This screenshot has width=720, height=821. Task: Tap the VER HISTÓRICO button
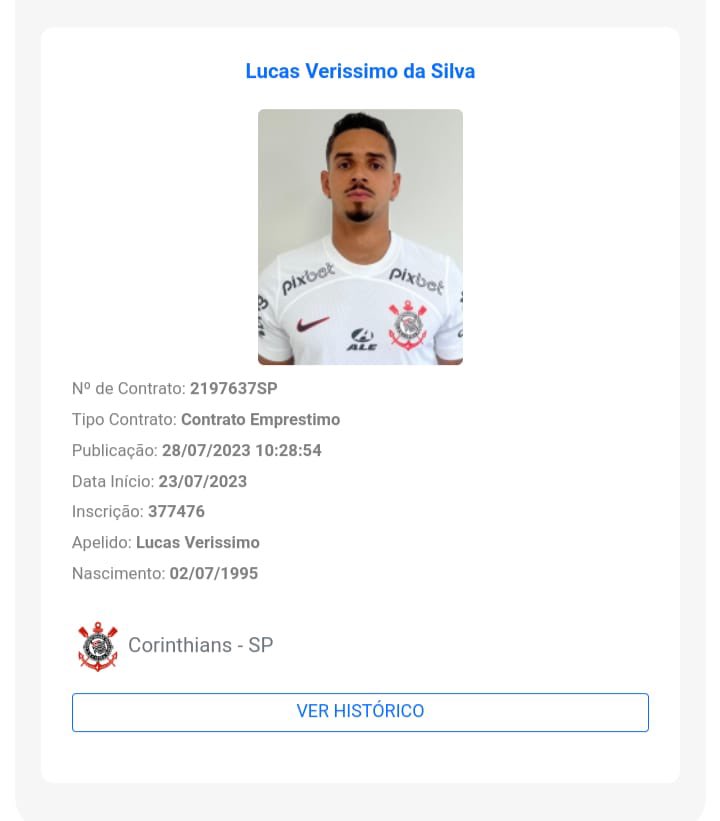point(360,712)
